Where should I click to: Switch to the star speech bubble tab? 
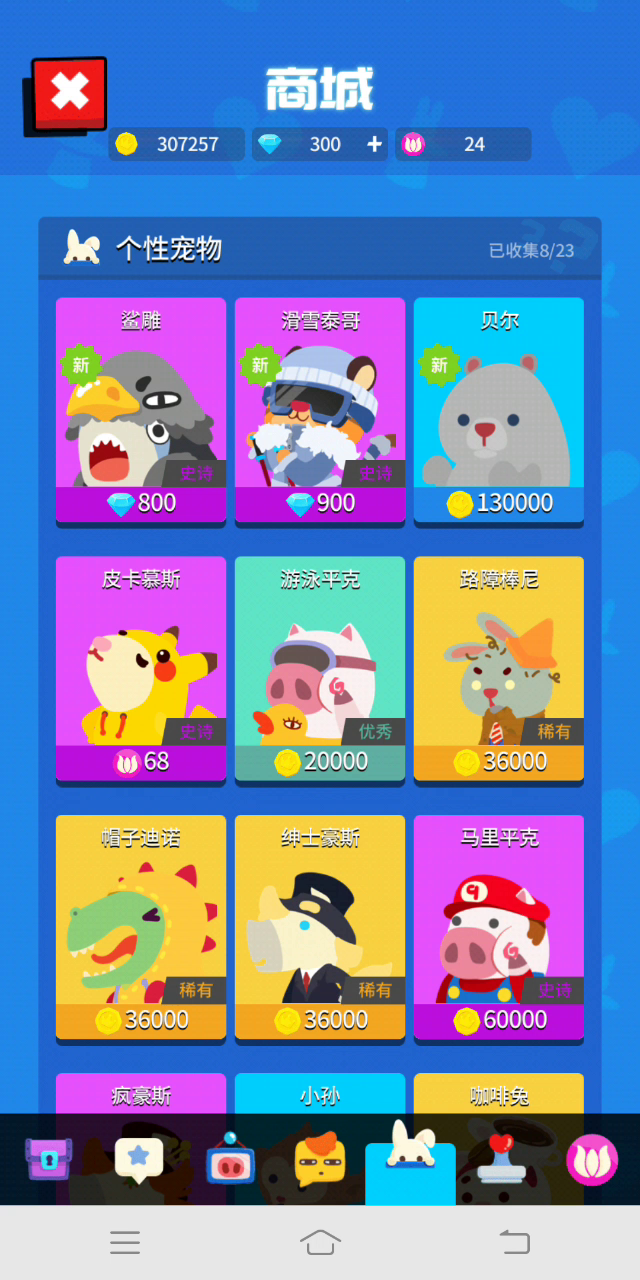[x=139, y=1160]
